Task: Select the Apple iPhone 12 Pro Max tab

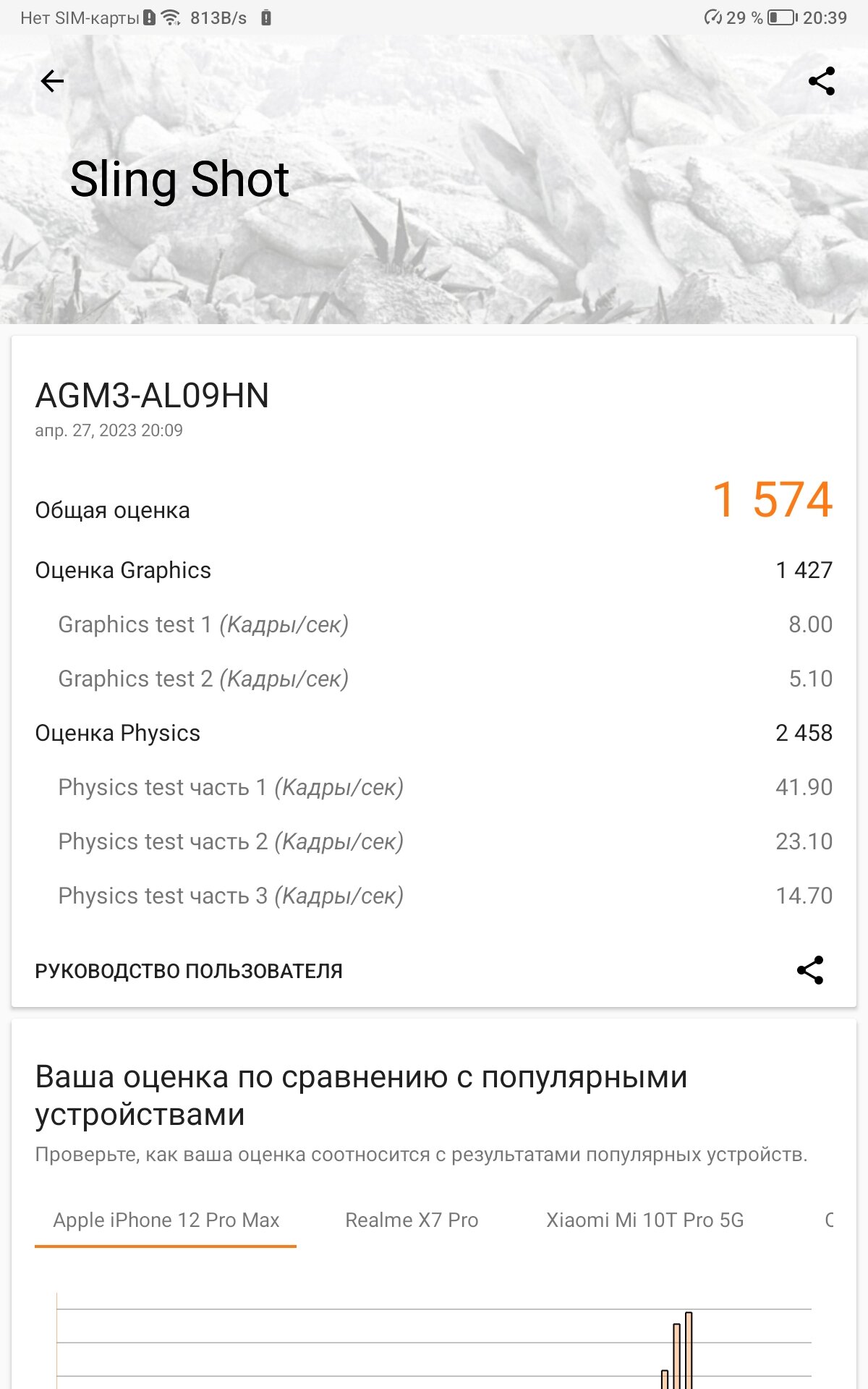Action: coord(166,1220)
